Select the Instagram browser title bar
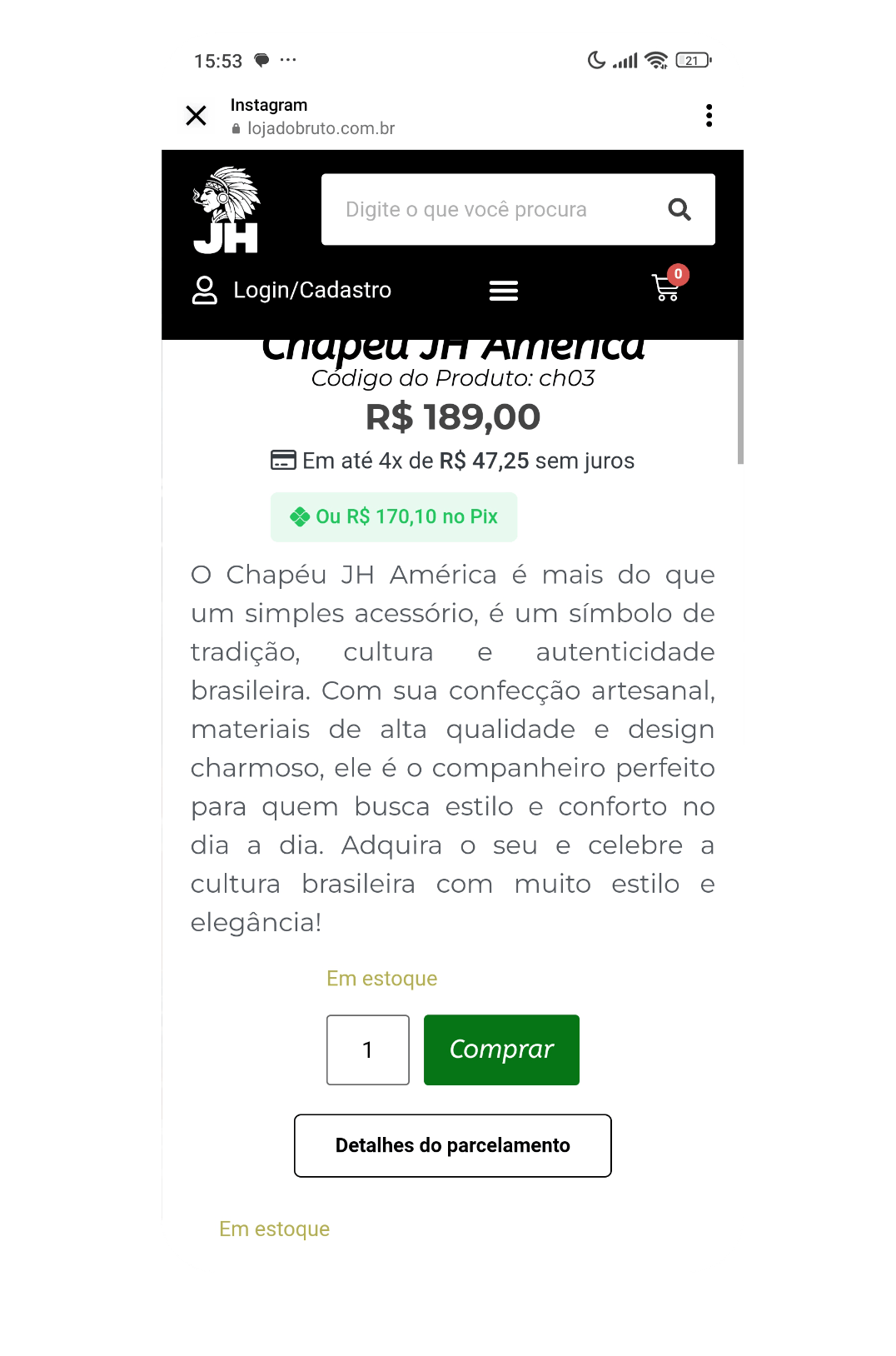The image size is (896, 1356). 268,105
